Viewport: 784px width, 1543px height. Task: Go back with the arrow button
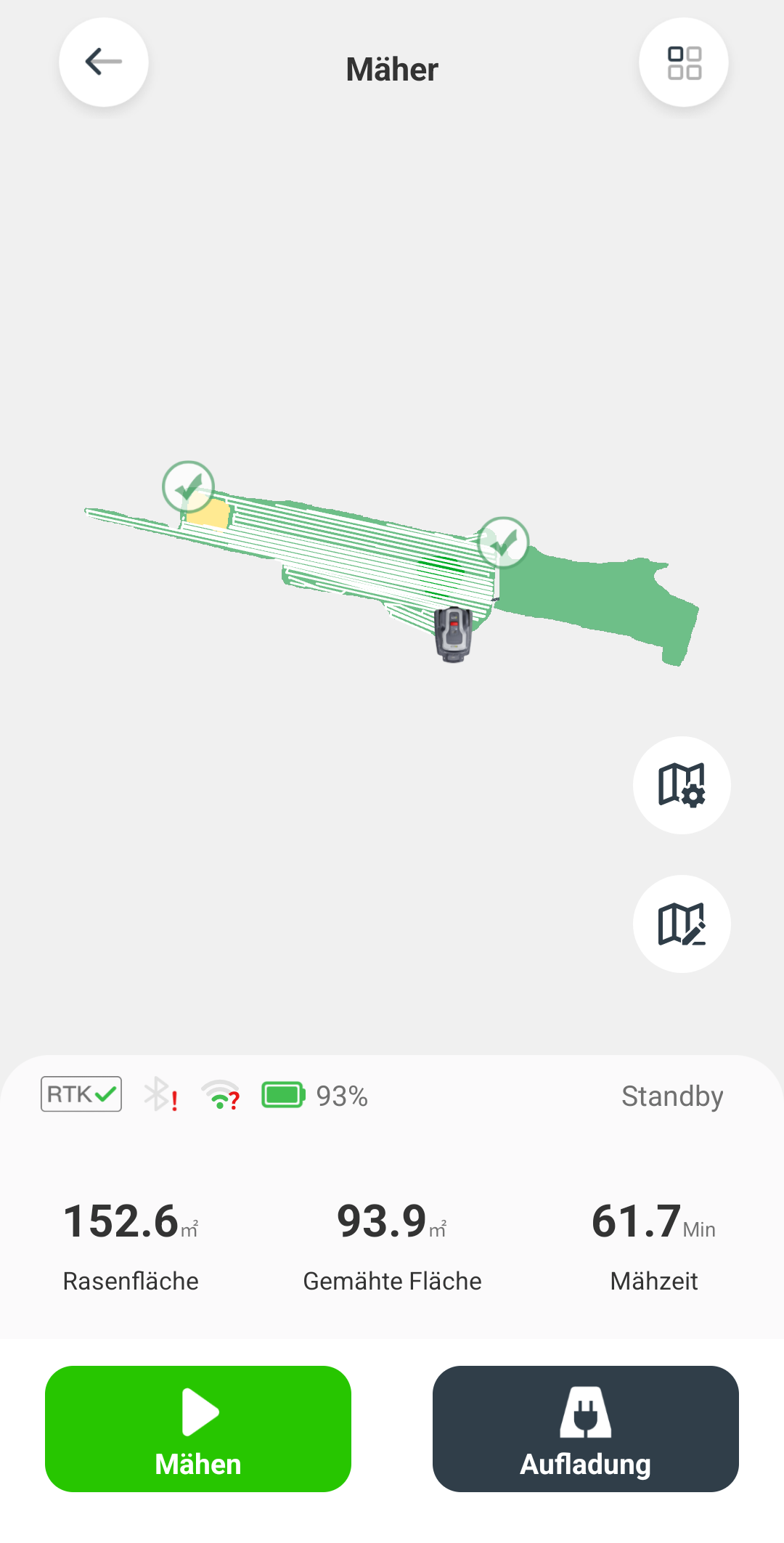coord(104,62)
